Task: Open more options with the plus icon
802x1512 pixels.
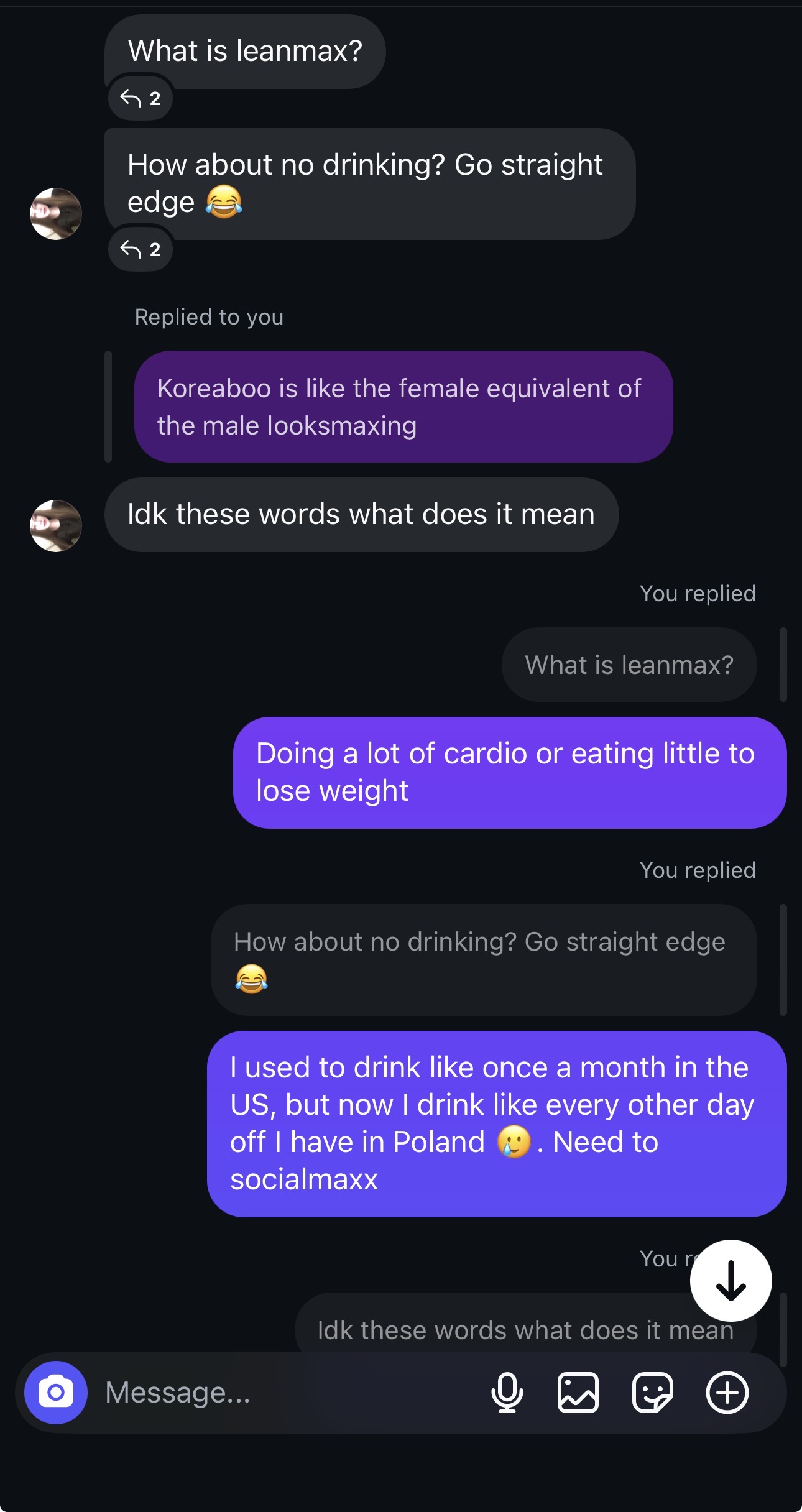Action: pyautogui.click(x=727, y=1393)
